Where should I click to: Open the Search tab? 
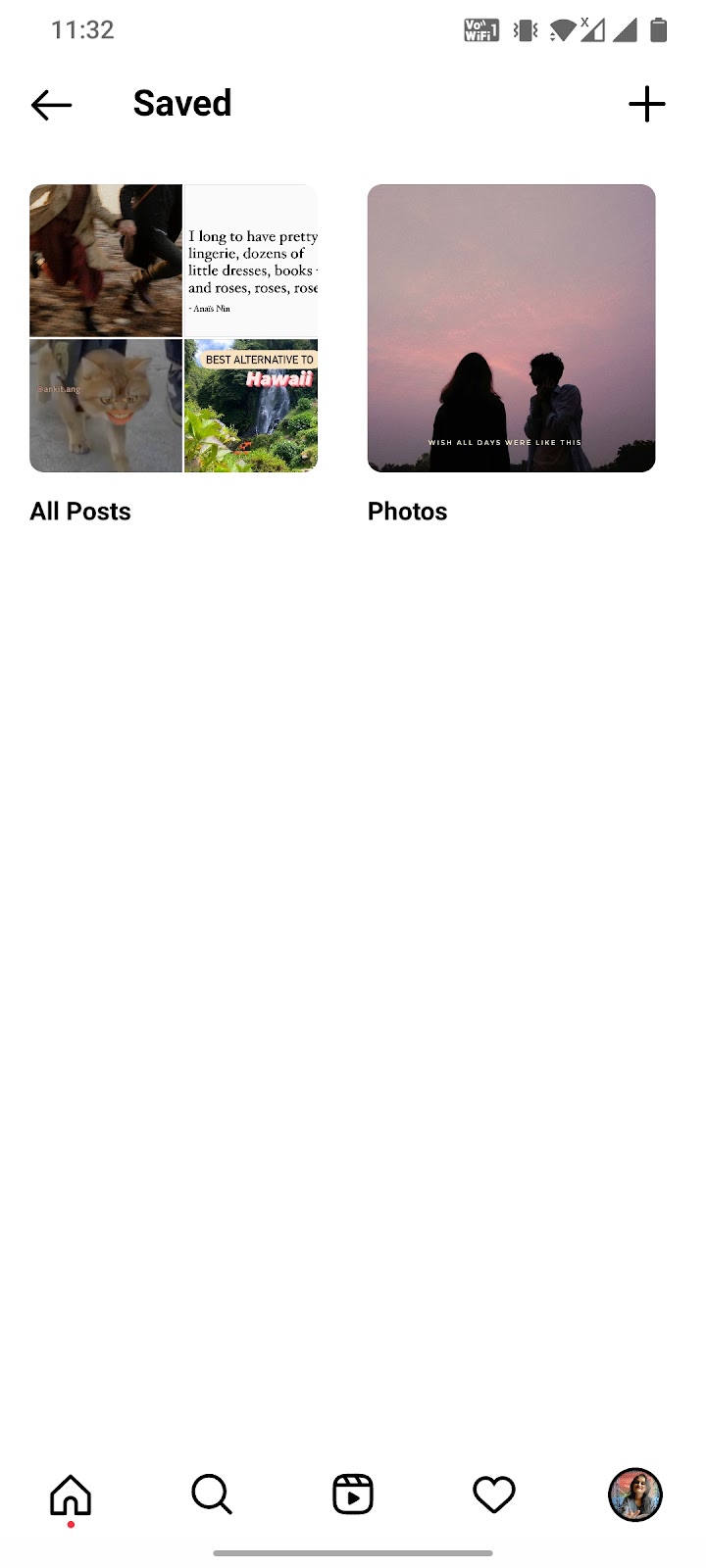(x=212, y=1495)
